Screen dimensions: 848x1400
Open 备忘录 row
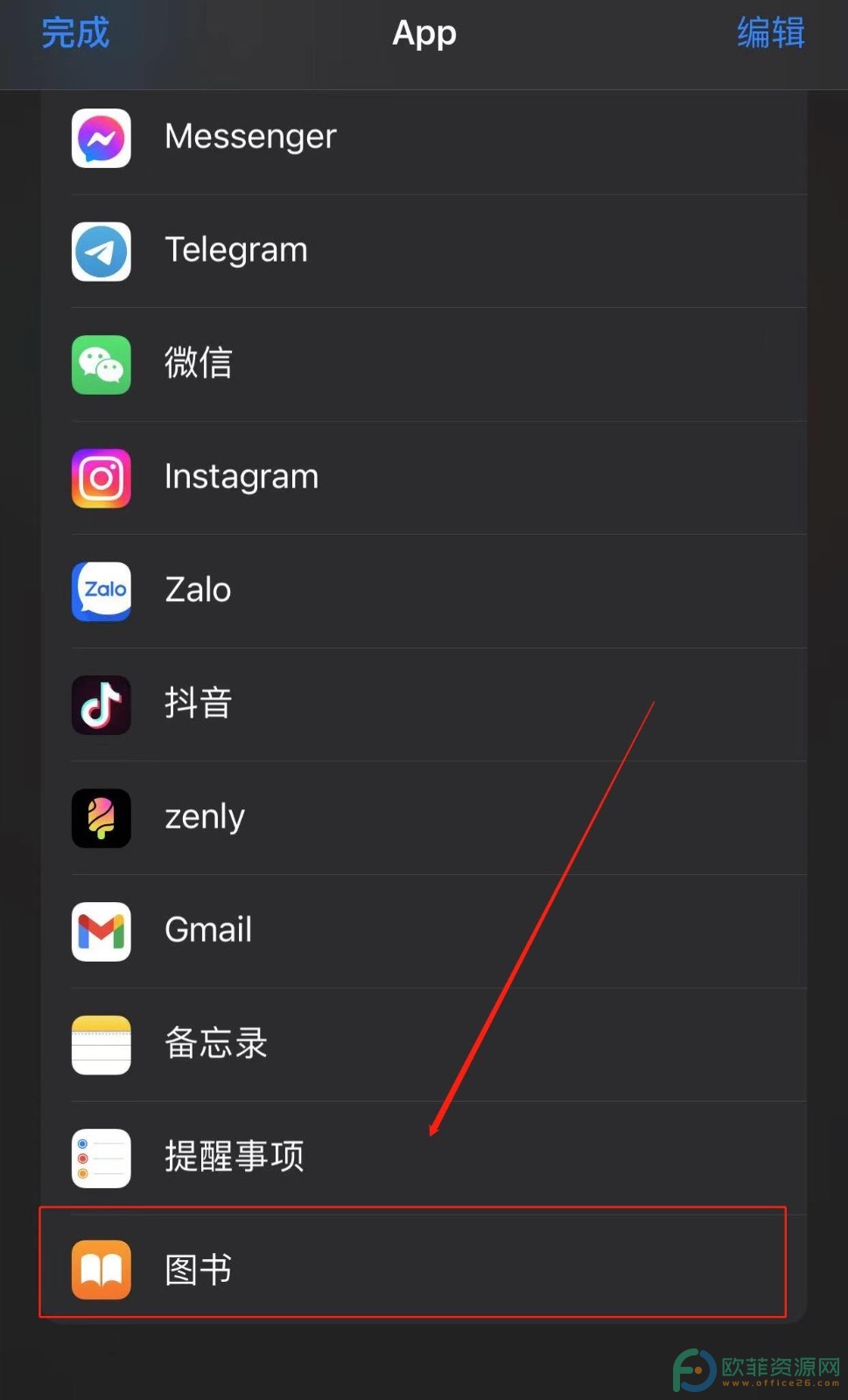click(x=424, y=1045)
